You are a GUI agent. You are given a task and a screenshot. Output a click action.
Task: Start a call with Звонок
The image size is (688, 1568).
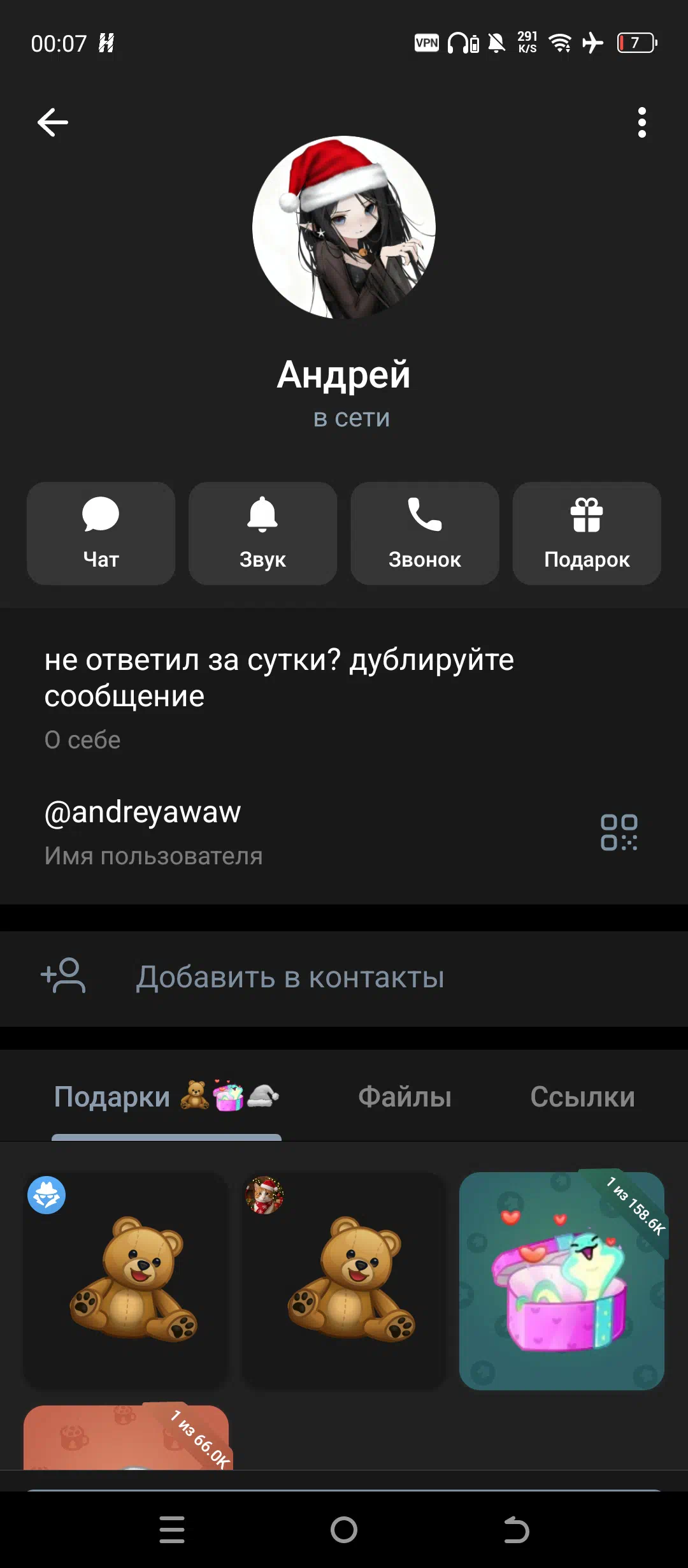coord(425,534)
